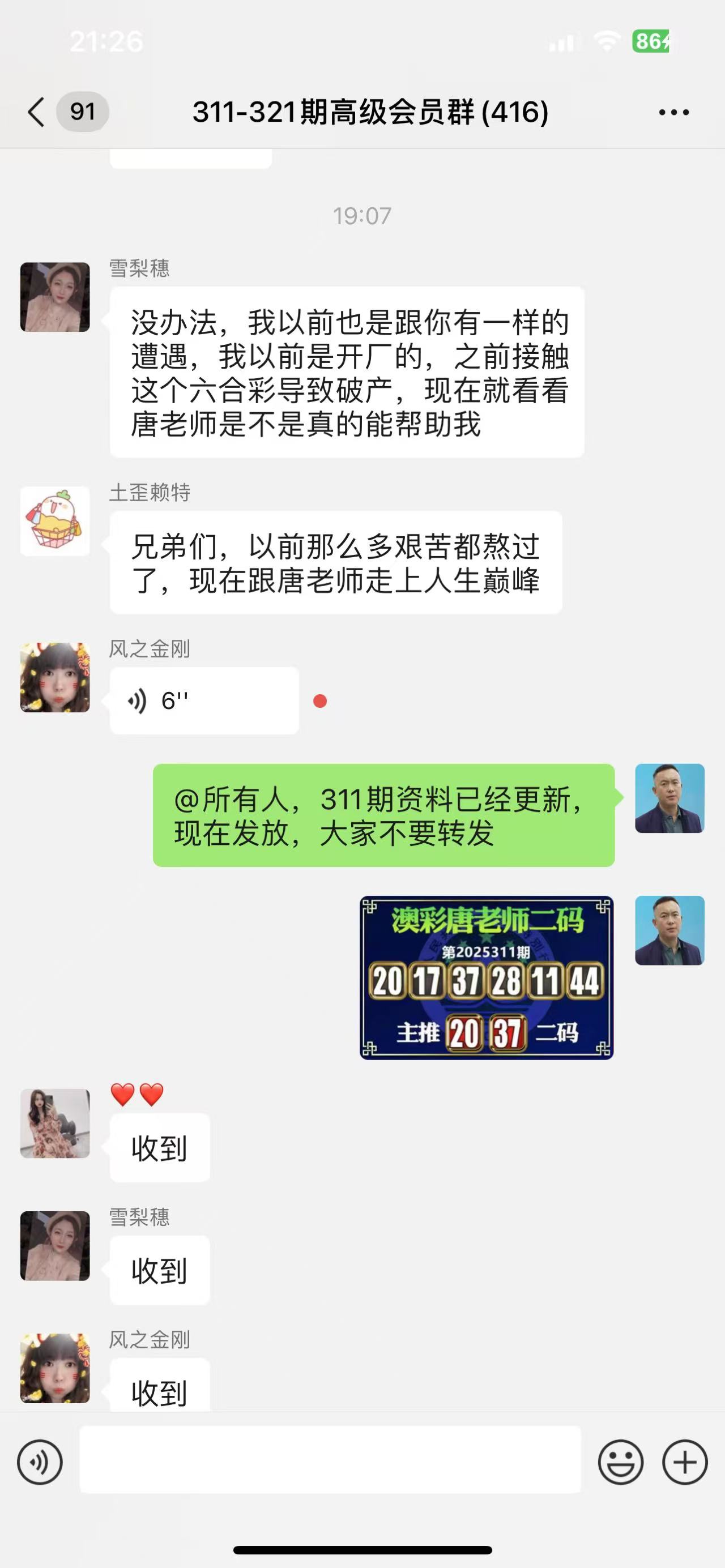Open the emoji picker
This screenshot has height=1568, width=725.
tap(620, 1462)
